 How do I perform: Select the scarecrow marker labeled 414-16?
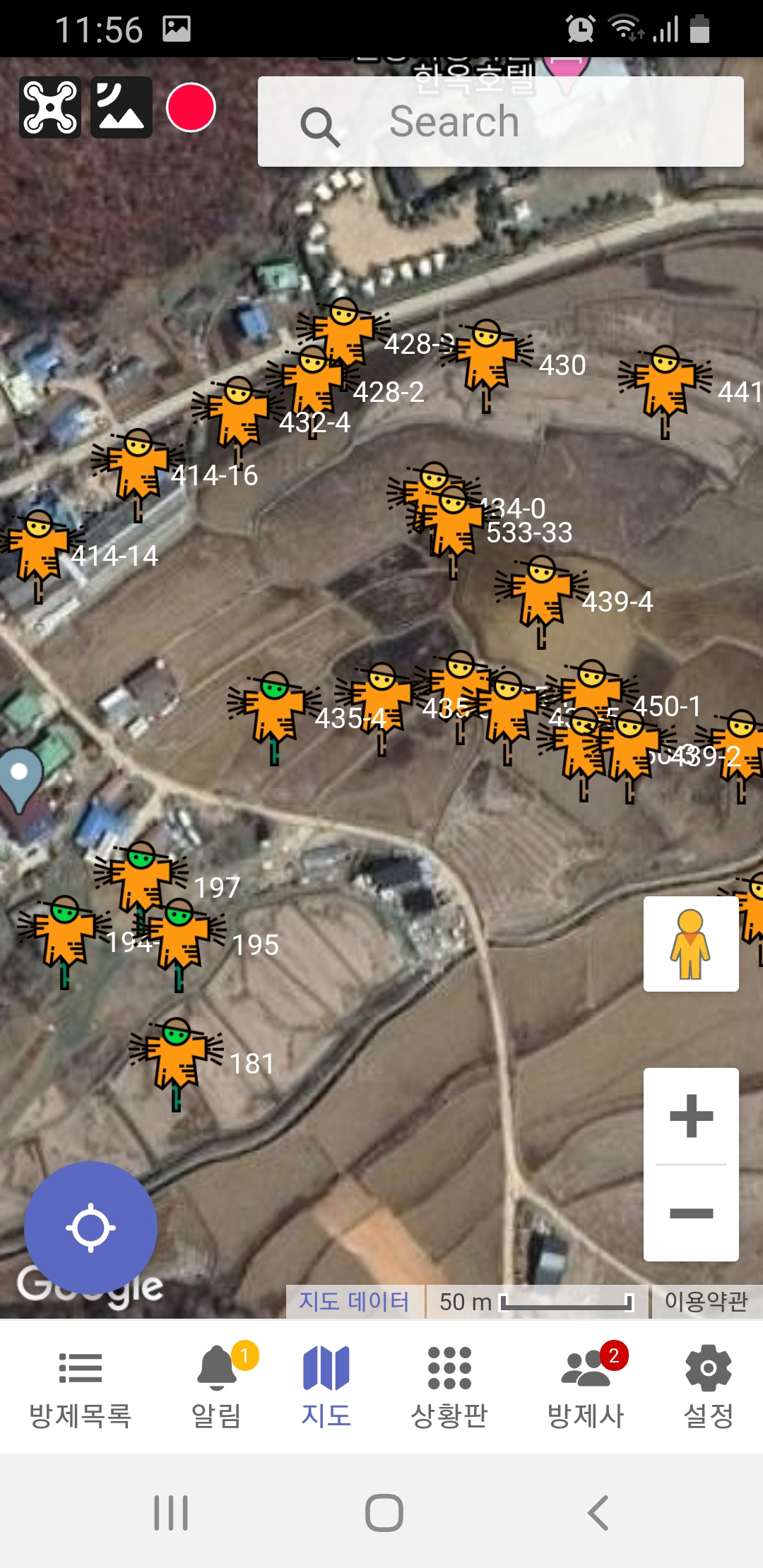138,473
